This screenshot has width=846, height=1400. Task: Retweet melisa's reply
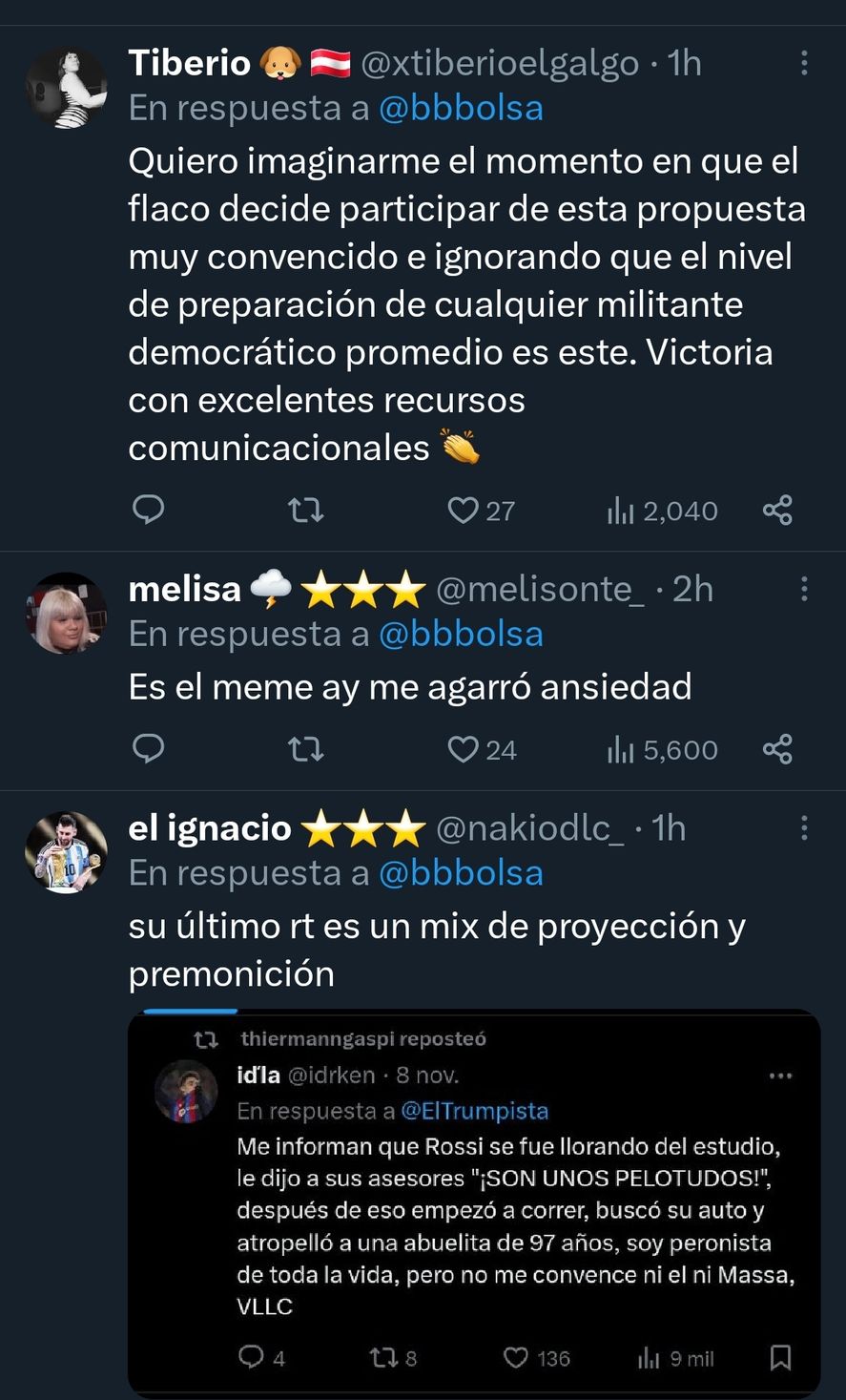306,750
